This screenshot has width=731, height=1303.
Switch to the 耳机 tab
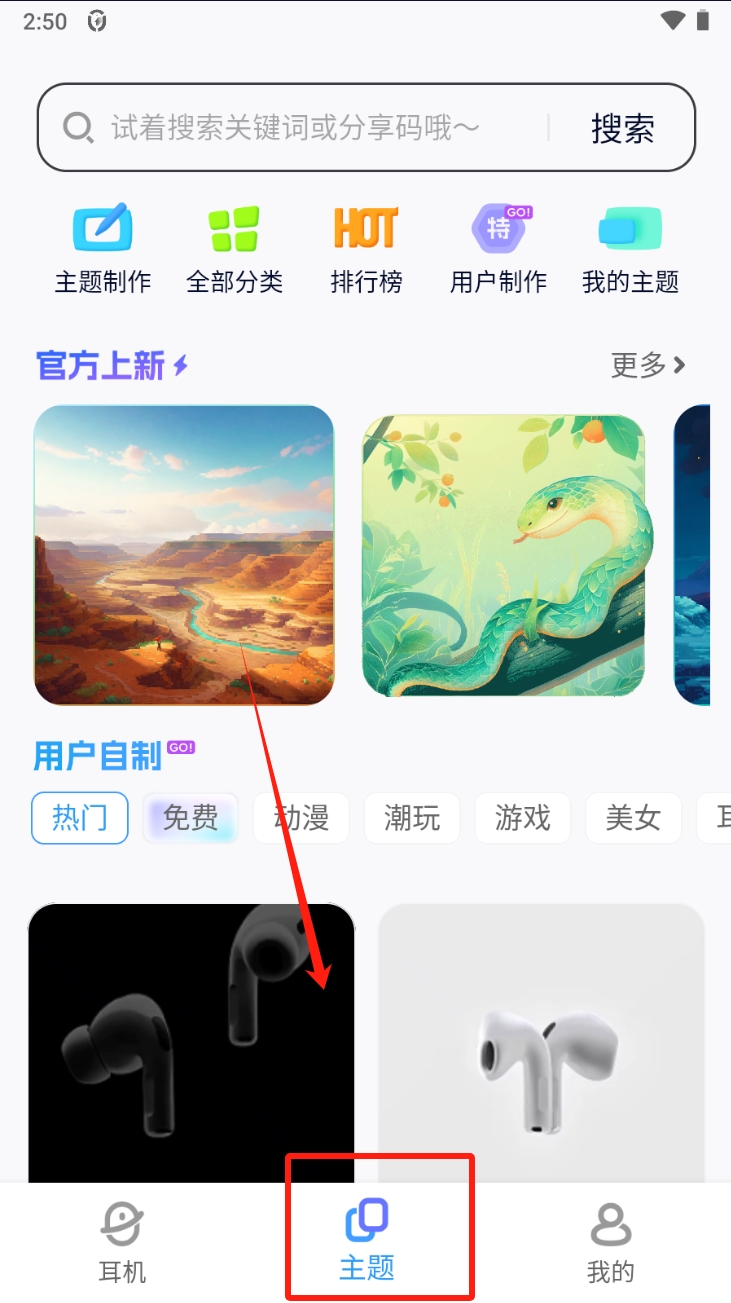tap(122, 1243)
